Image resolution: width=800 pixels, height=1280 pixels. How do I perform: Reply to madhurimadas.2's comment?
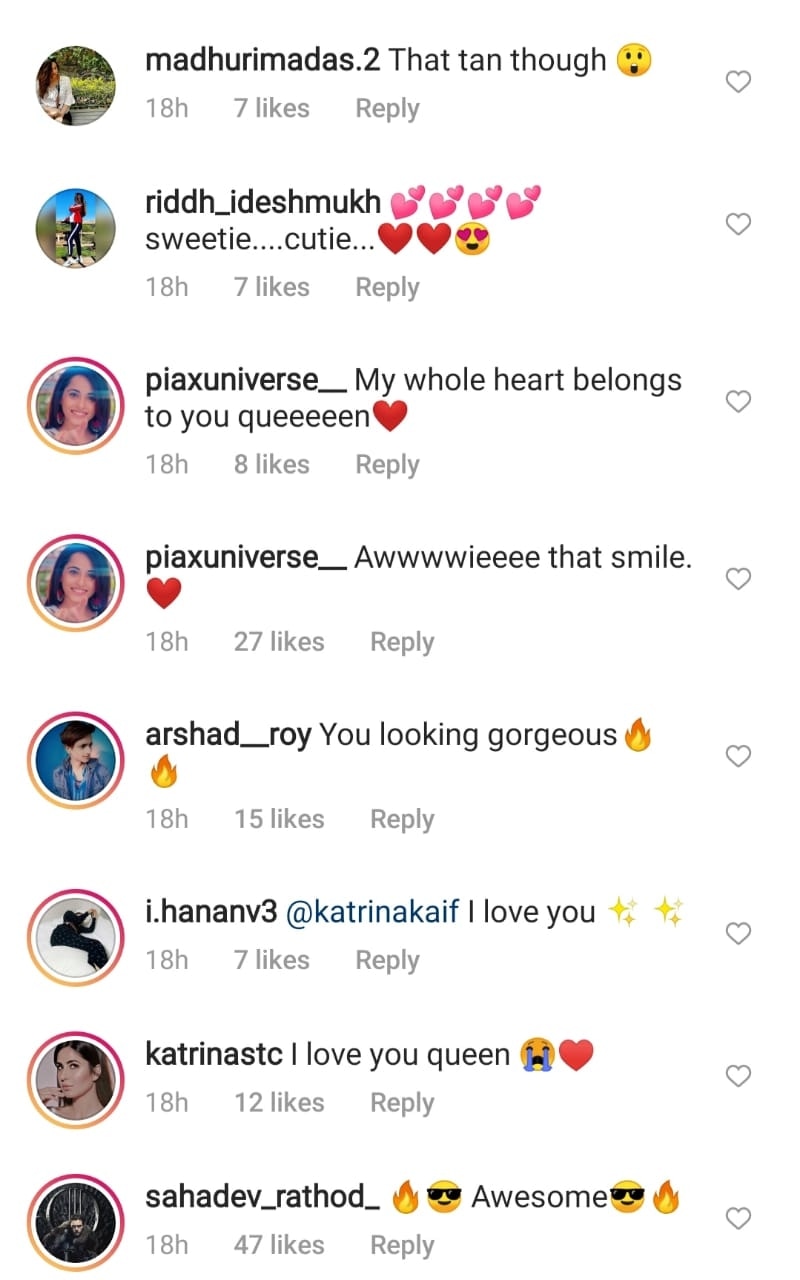pyautogui.click(x=387, y=109)
